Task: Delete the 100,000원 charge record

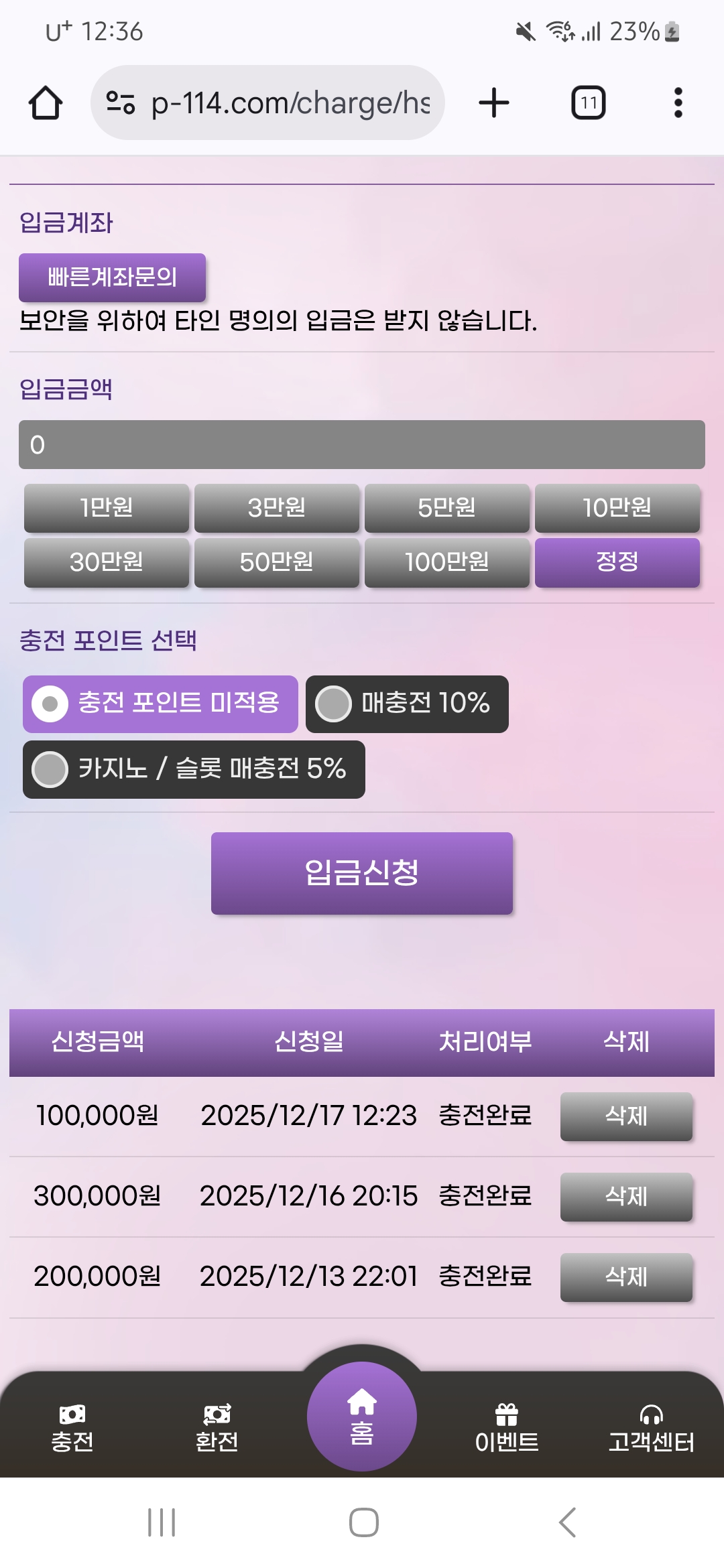Action: [626, 1116]
